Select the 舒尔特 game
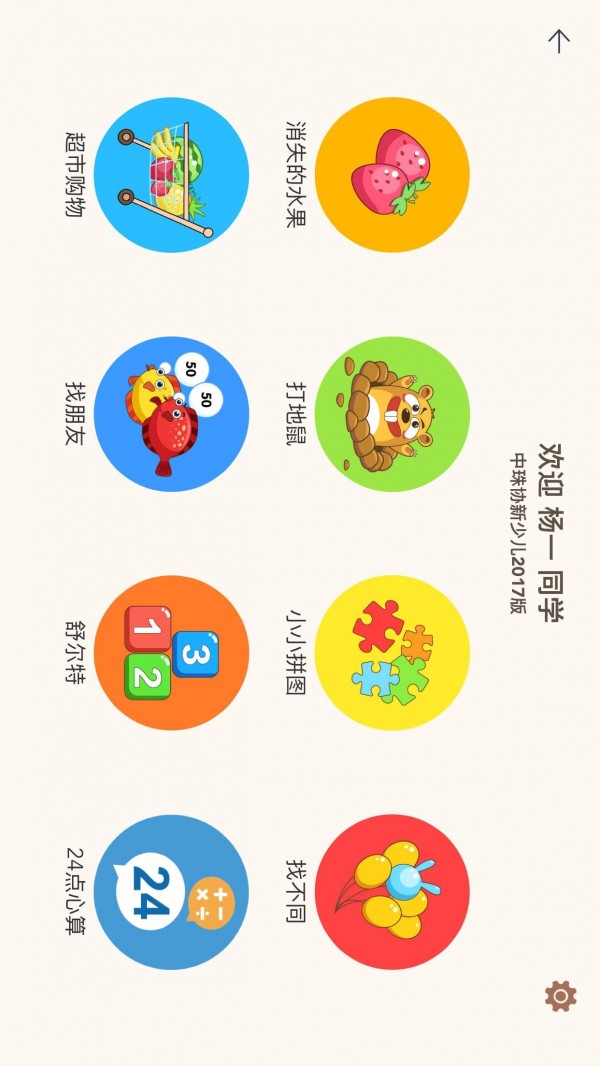Image resolution: width=600 pixels, height=1067 pixels. (x=171, y=652)
